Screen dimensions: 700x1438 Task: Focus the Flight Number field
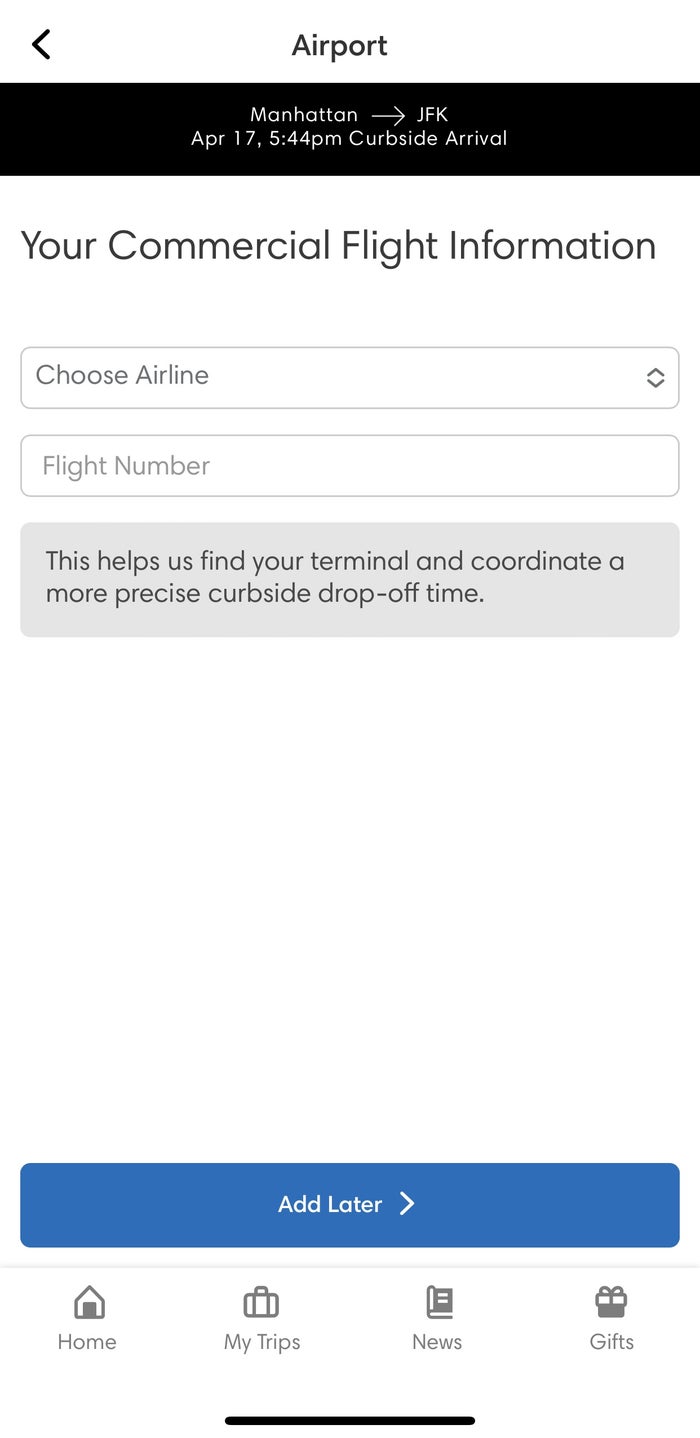point(350,465)
